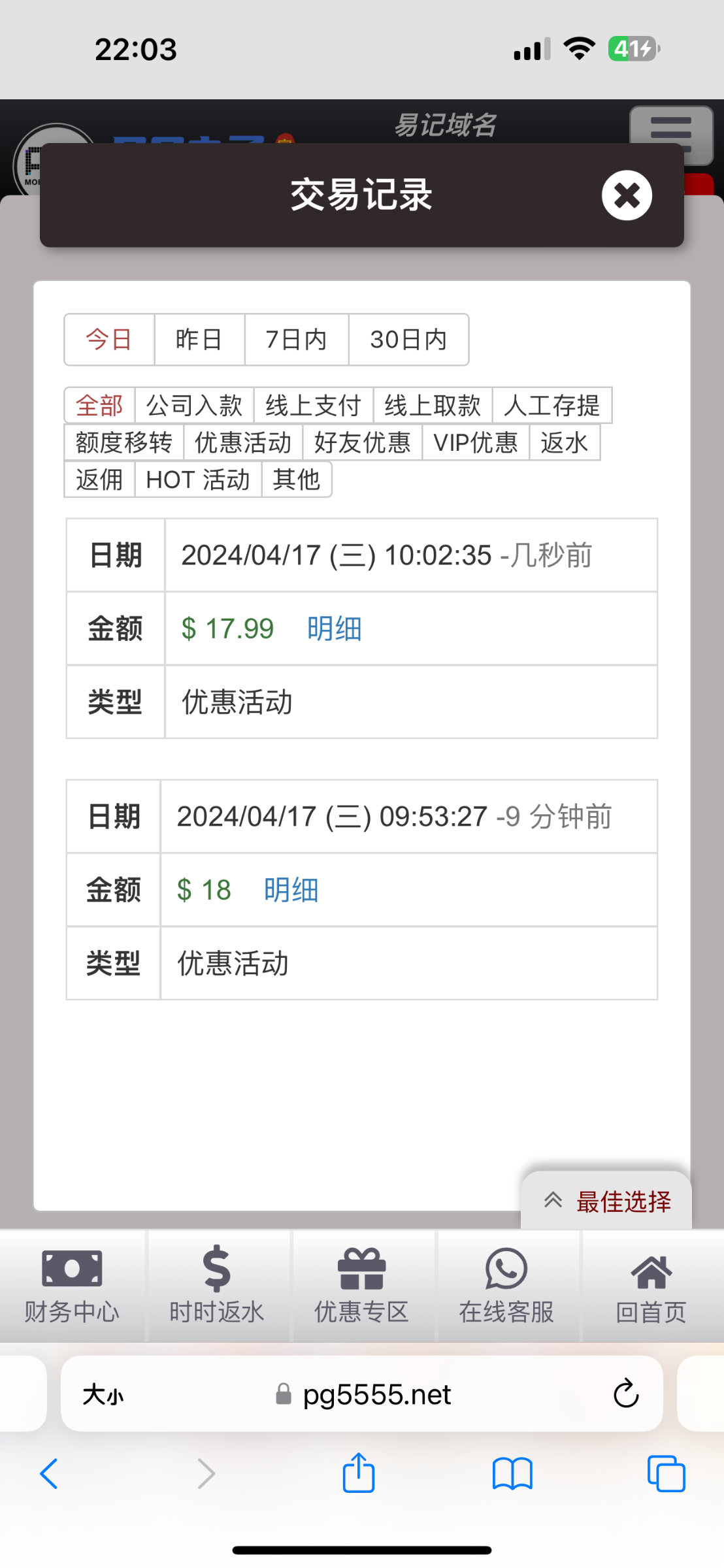
Task: Close the 交易记录 dialog
Action: click(x=627, y=195)
